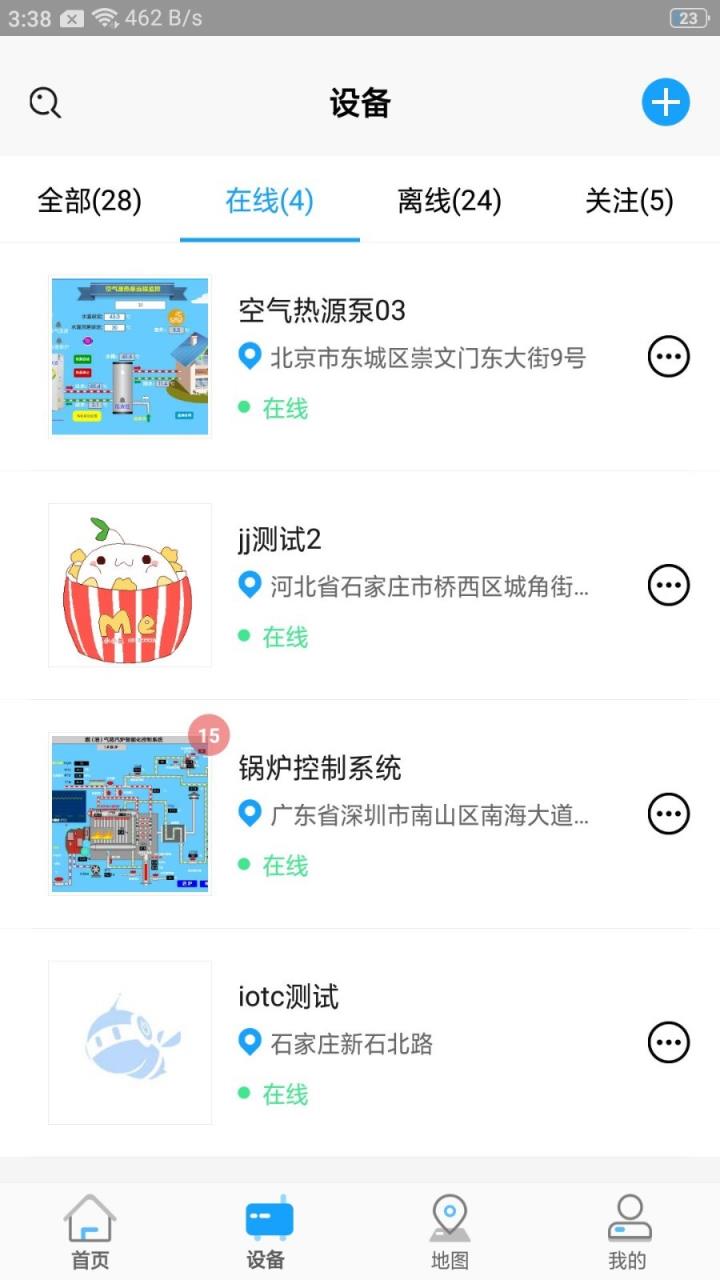Stay on the 在线(4) tab
The width and height of the screenshot is (720, 1280).
click(268, 200)
